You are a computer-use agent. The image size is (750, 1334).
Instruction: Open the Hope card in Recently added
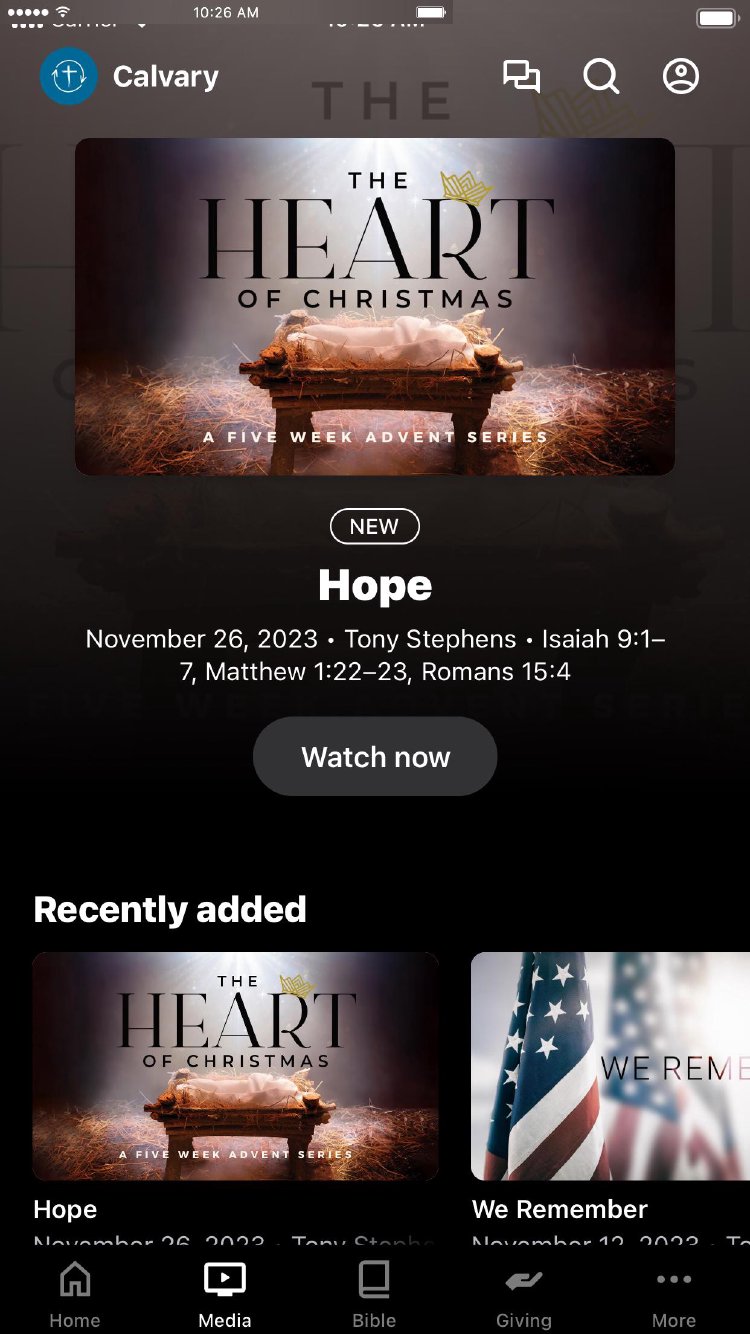236,1066
